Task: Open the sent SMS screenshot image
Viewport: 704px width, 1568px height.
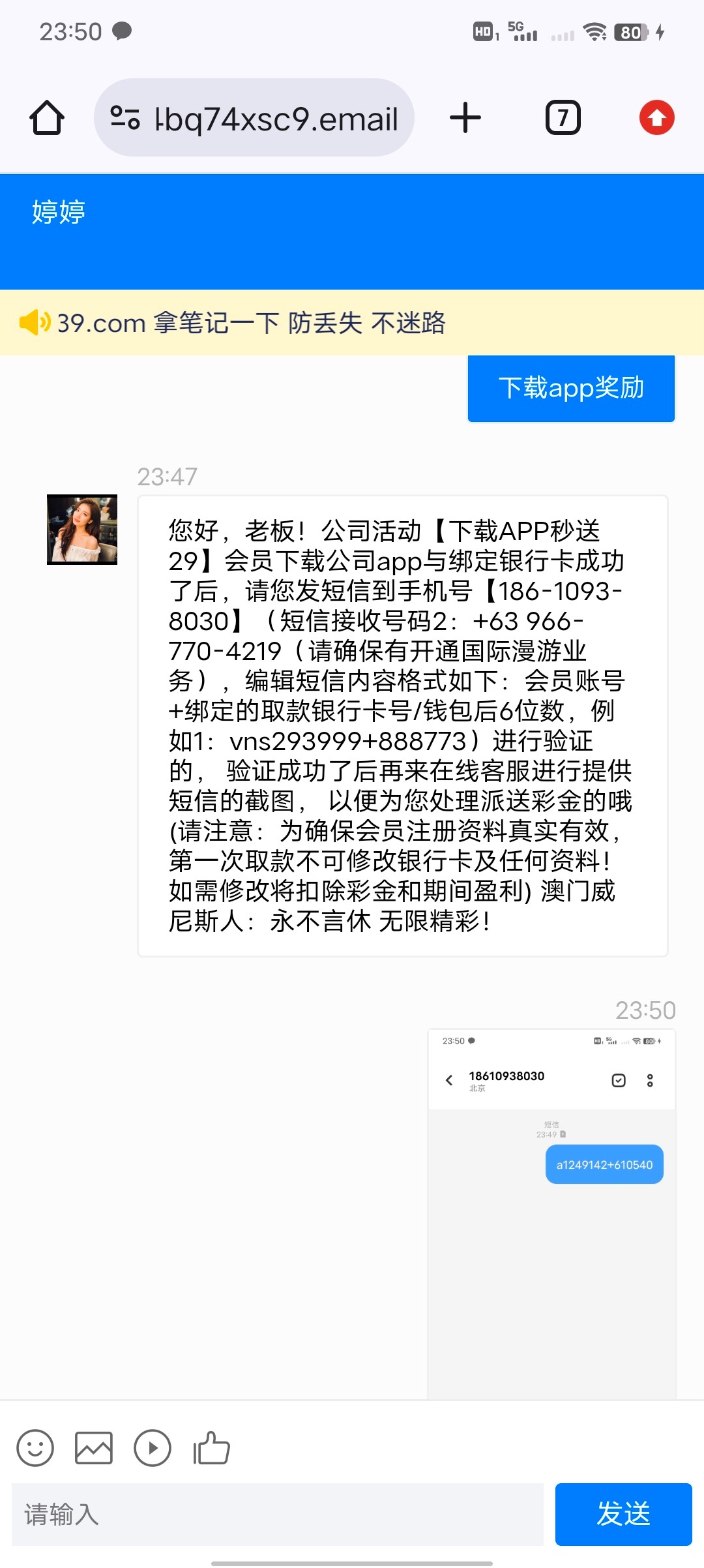Action: 551,1213
